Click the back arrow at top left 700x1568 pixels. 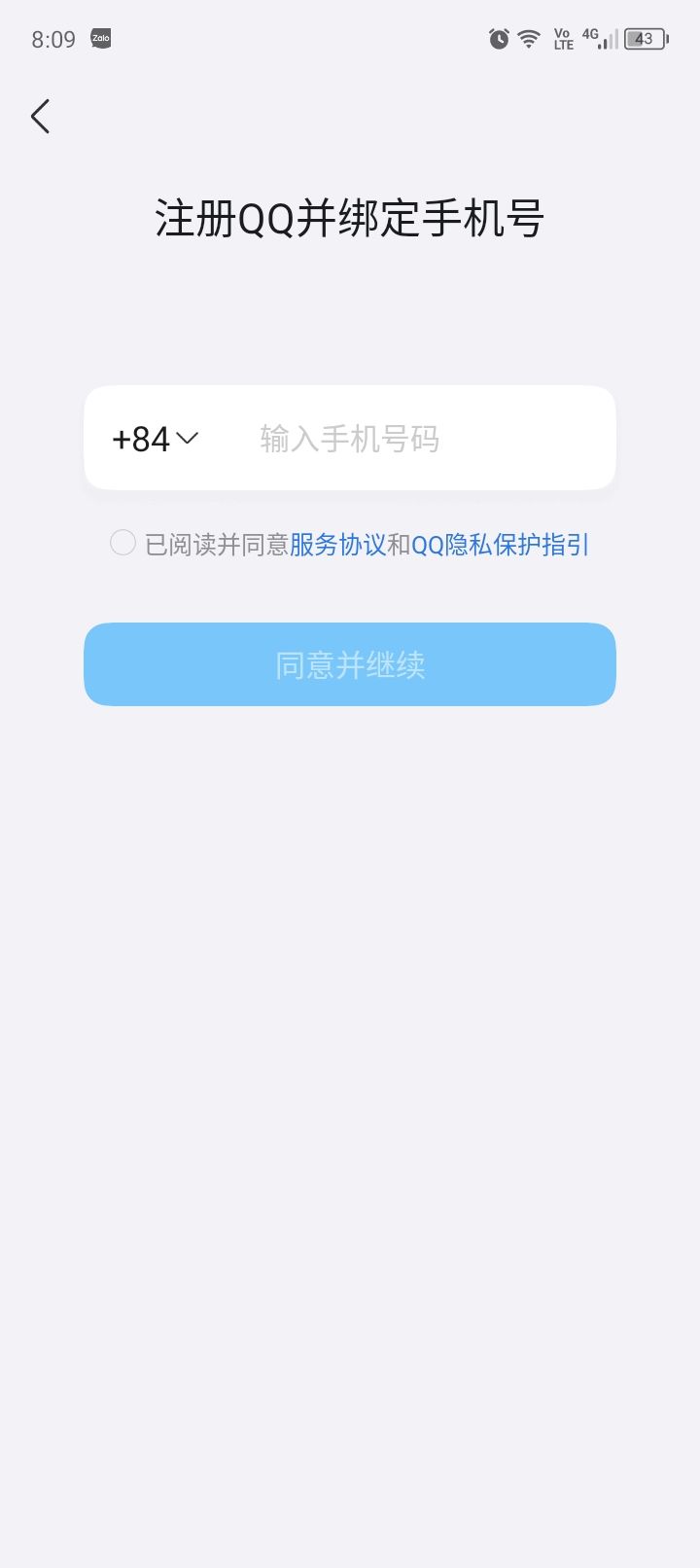40,116
